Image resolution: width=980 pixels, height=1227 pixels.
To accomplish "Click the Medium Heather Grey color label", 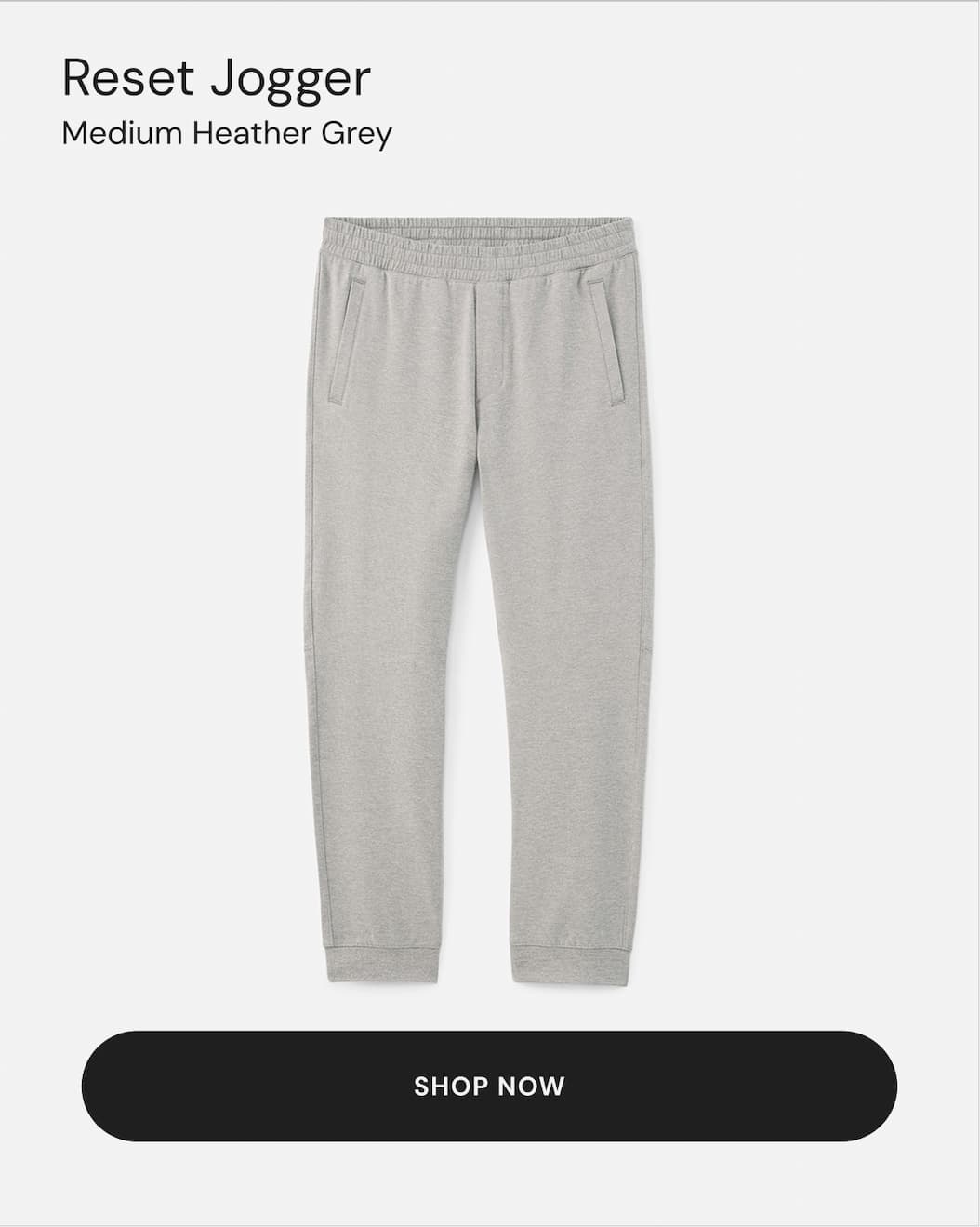I will [x=227, y=131].
